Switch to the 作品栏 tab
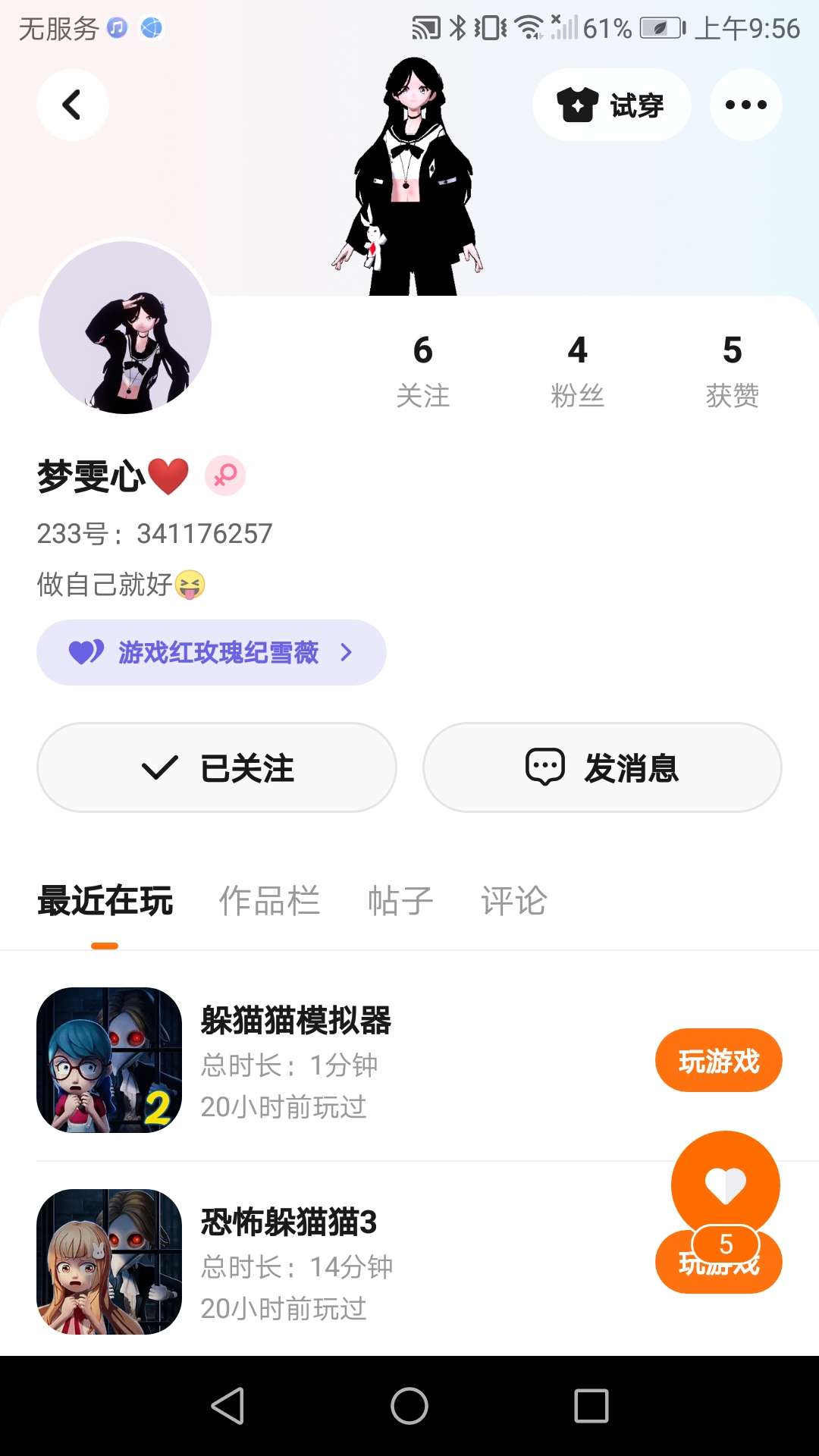The width and height of the screenshot is (819, 1456). click(x=269, y=901)
